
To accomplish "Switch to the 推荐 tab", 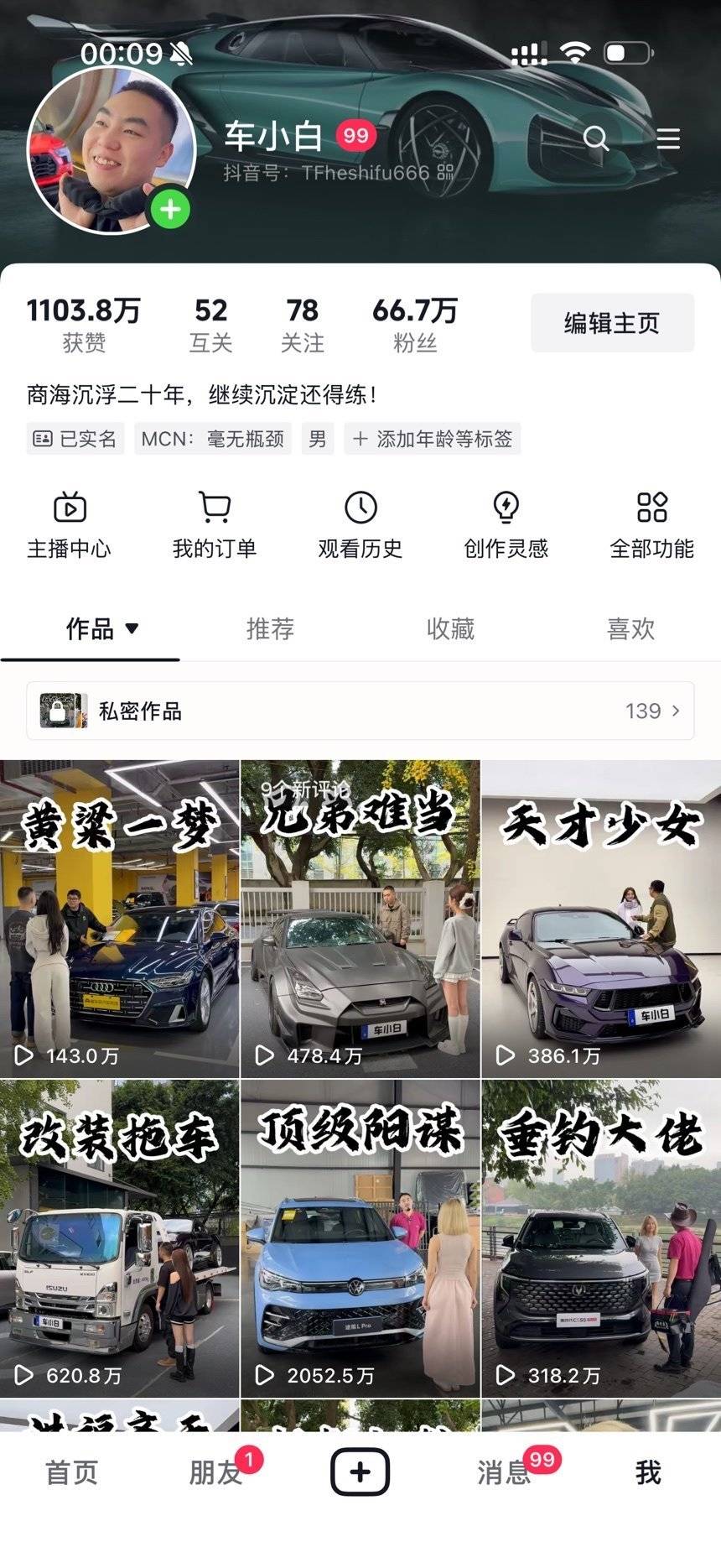I will [x=268, y=629].
